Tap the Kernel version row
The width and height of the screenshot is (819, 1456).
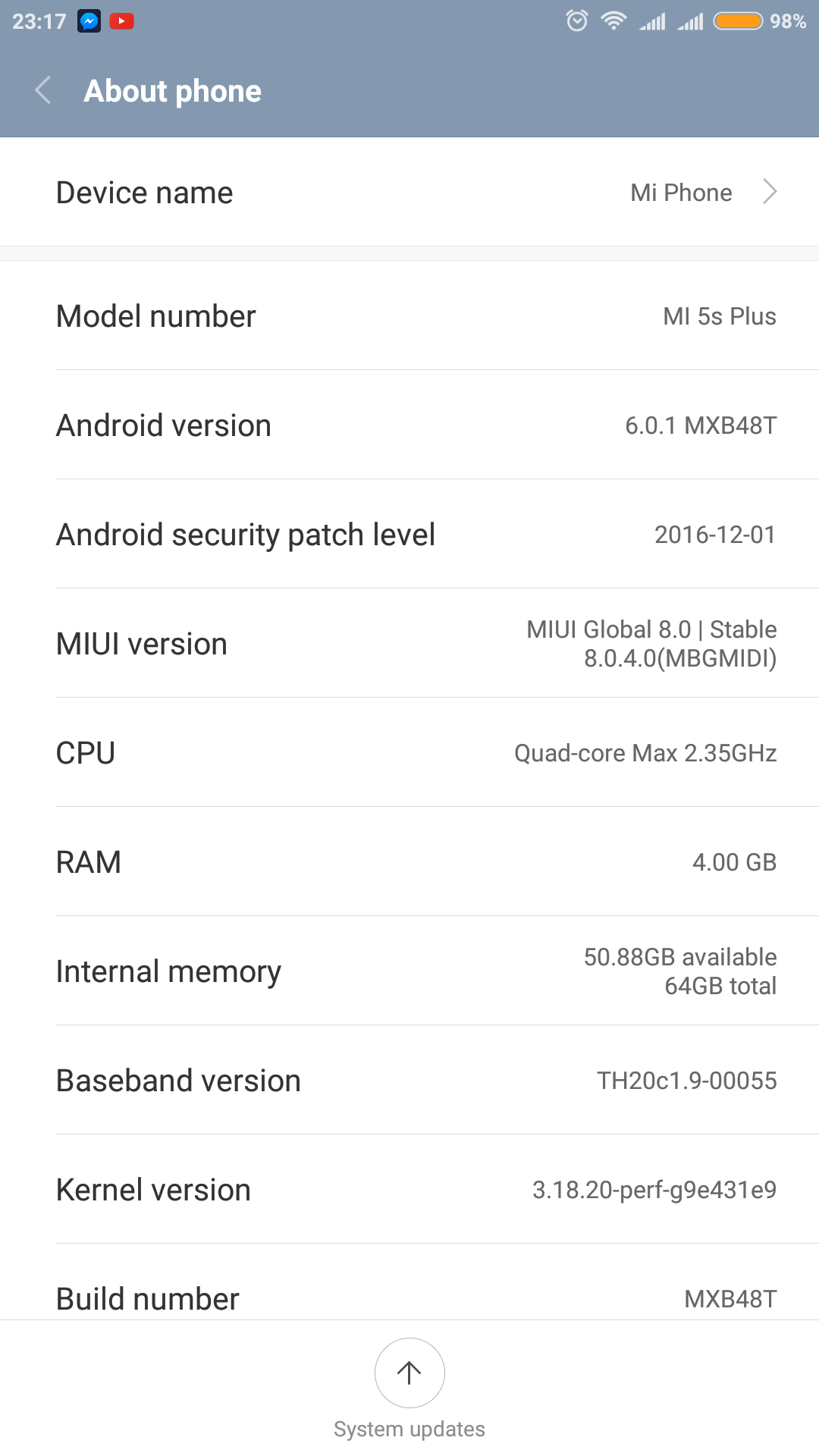[x=409, y=1189]
